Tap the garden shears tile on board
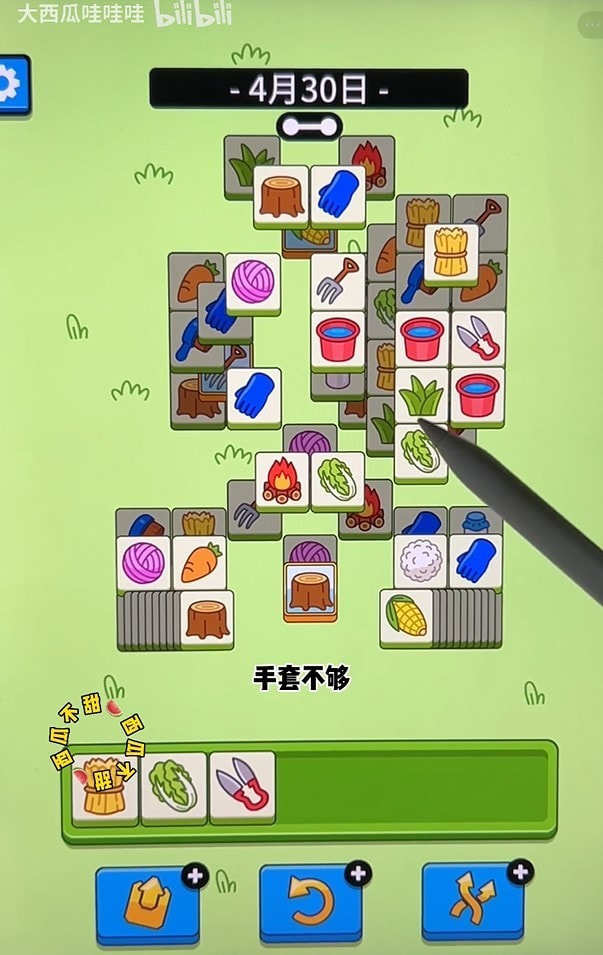 [x=477, y=339]
